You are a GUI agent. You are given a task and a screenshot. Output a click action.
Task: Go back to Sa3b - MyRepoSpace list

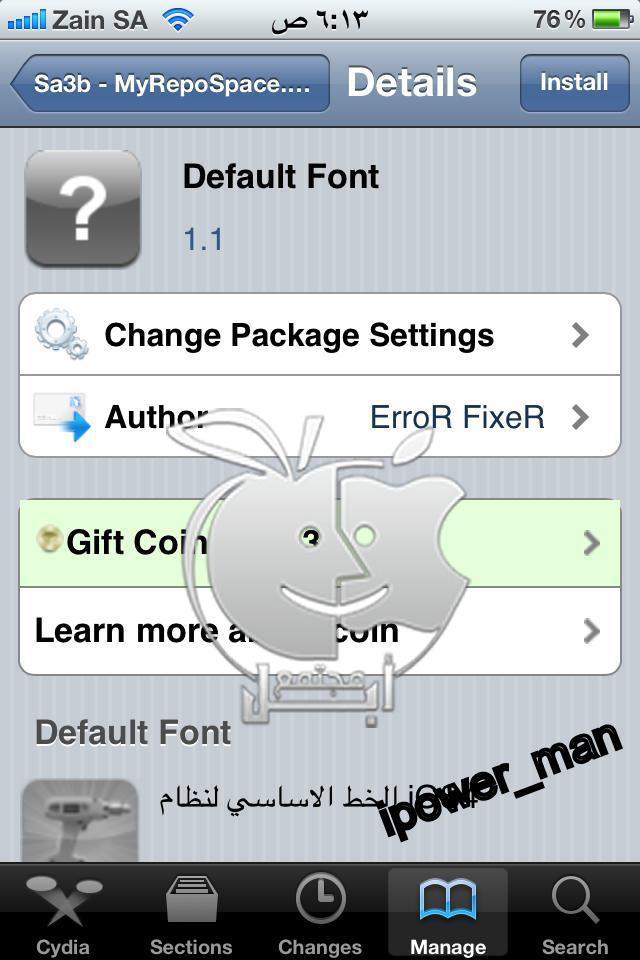tap(172, 83)
